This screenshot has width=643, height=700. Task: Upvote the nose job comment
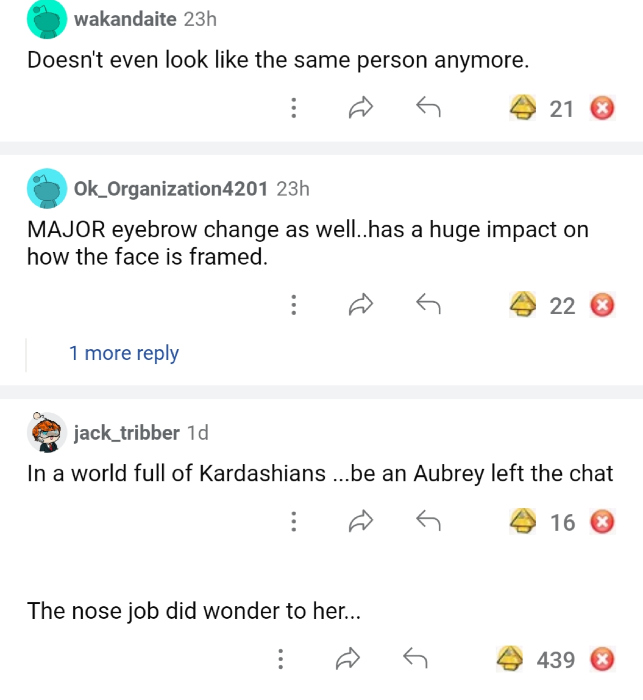(511, 659)
